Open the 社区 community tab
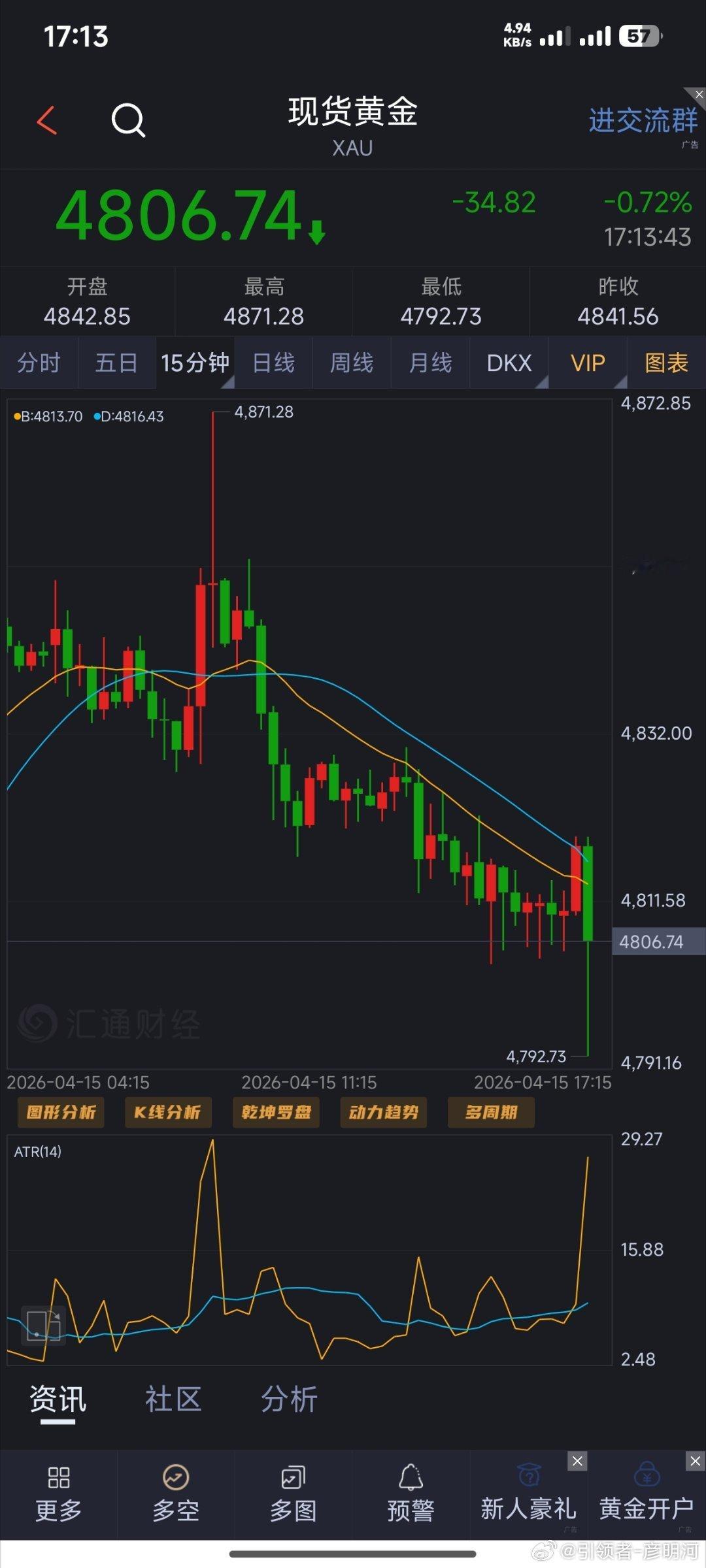 click(173, 1398)
